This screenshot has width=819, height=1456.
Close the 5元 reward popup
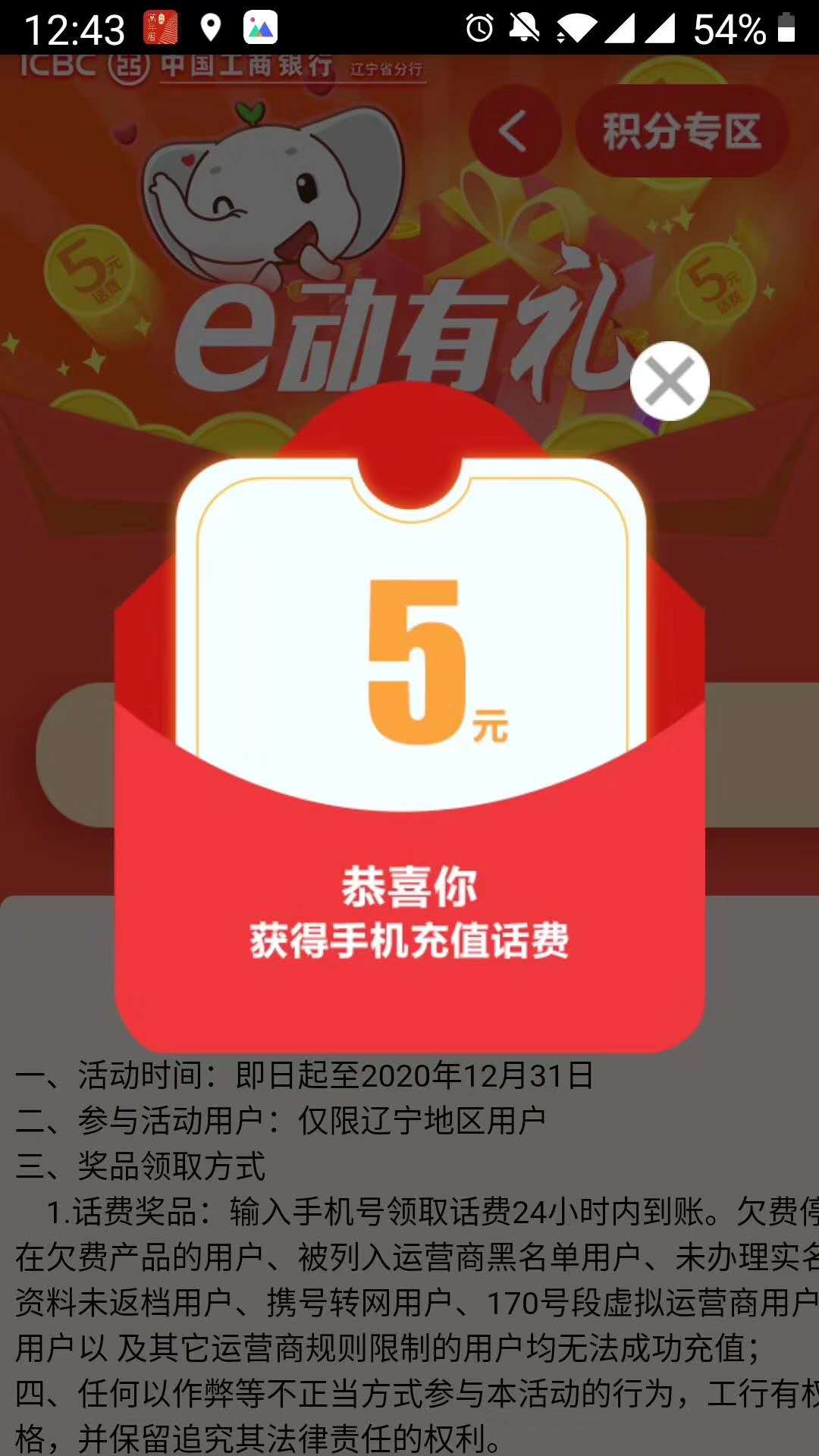pyautogui.click(x=670, y=381)
